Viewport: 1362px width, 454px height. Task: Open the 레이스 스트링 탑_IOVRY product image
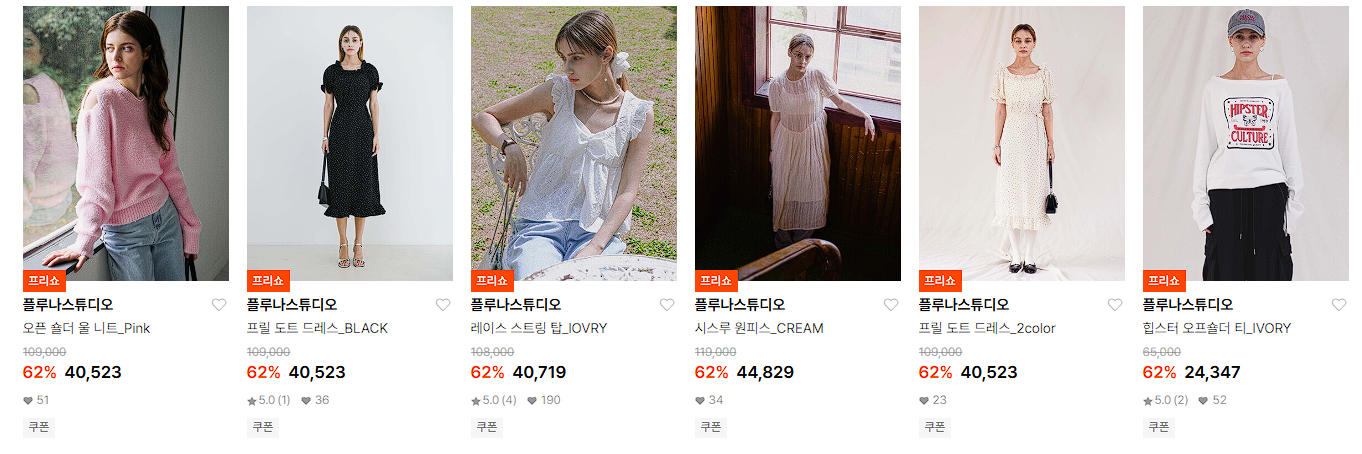point(574,143)
